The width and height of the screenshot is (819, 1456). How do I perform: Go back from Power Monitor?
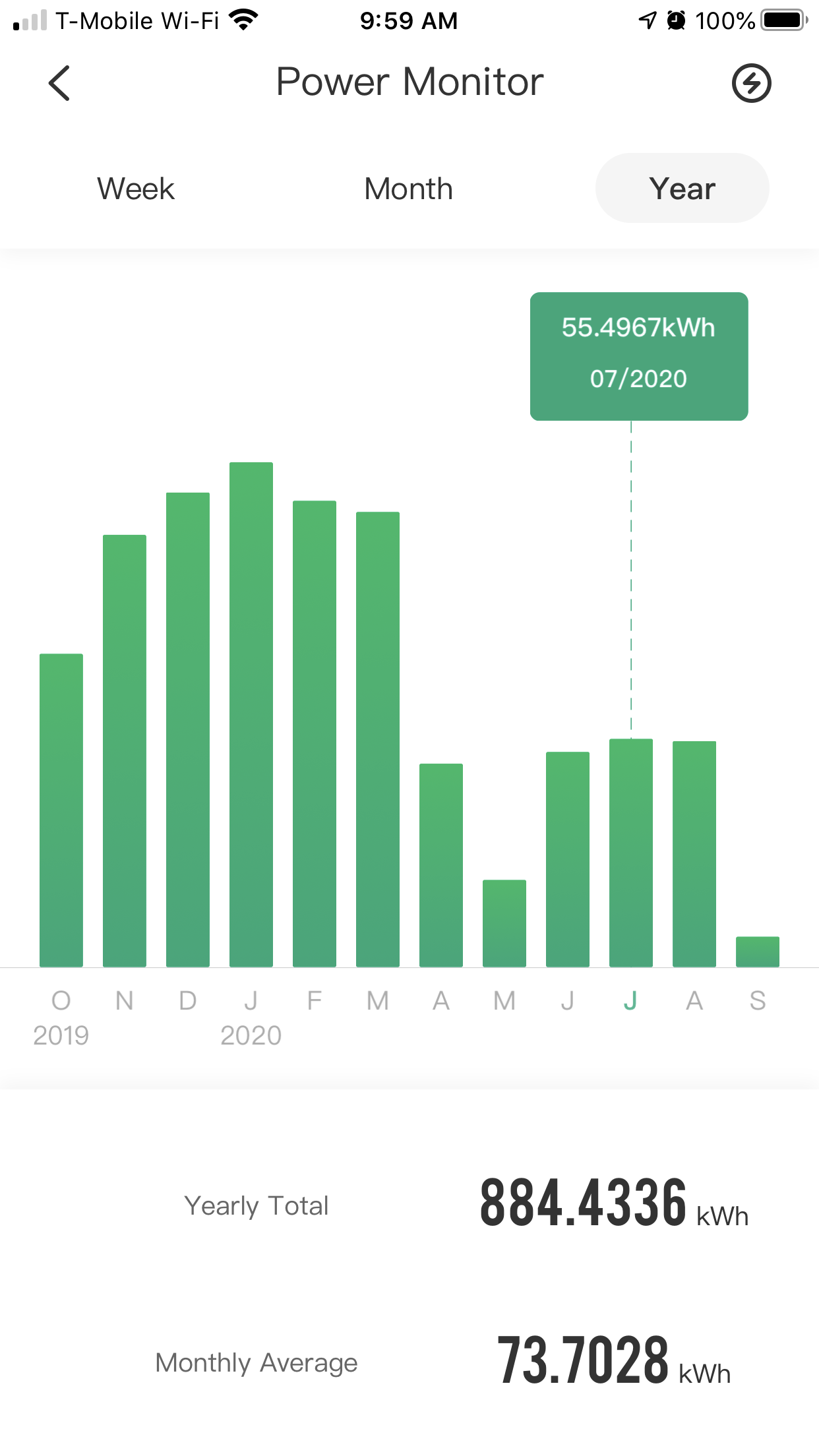[59, 83]
